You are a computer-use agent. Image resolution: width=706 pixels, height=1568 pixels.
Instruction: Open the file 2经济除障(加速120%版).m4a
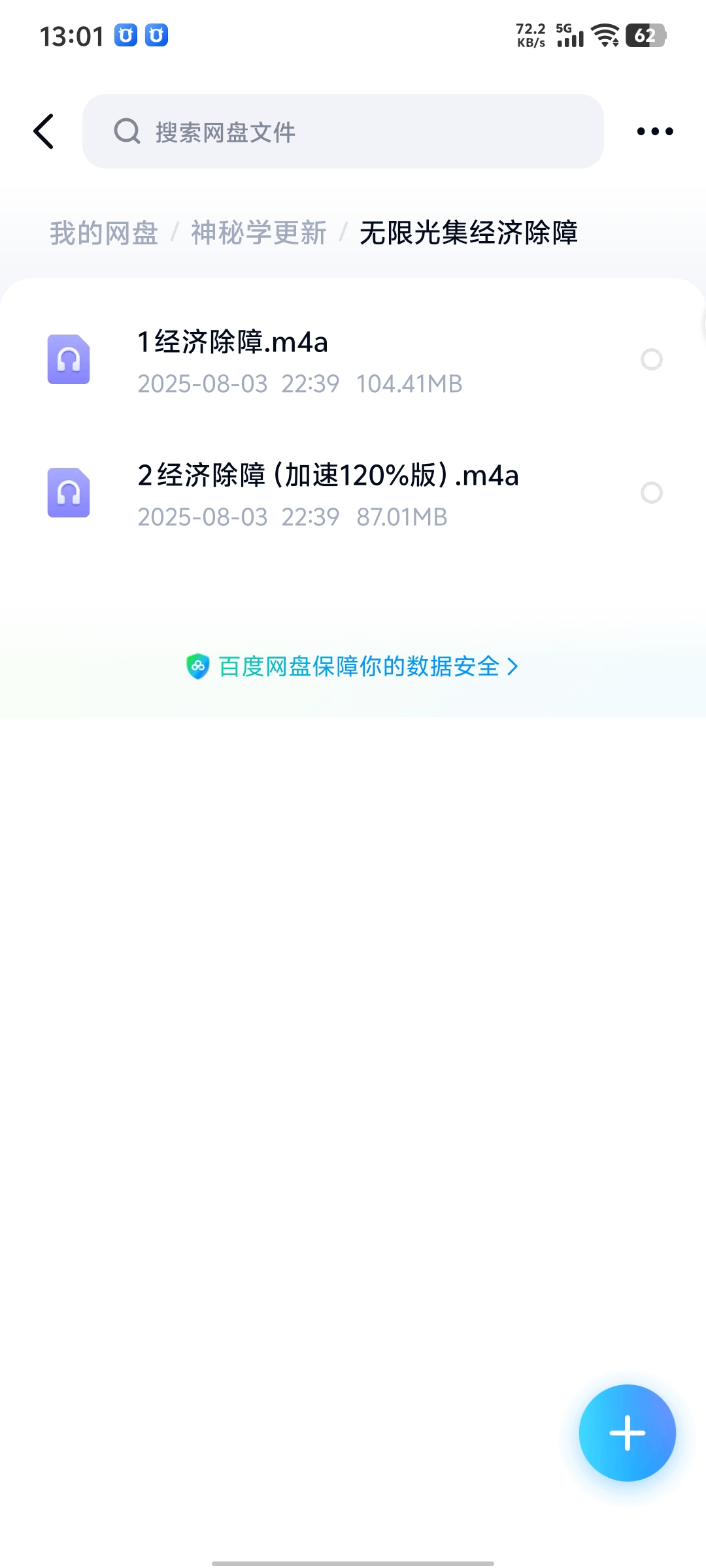[327, 494]
